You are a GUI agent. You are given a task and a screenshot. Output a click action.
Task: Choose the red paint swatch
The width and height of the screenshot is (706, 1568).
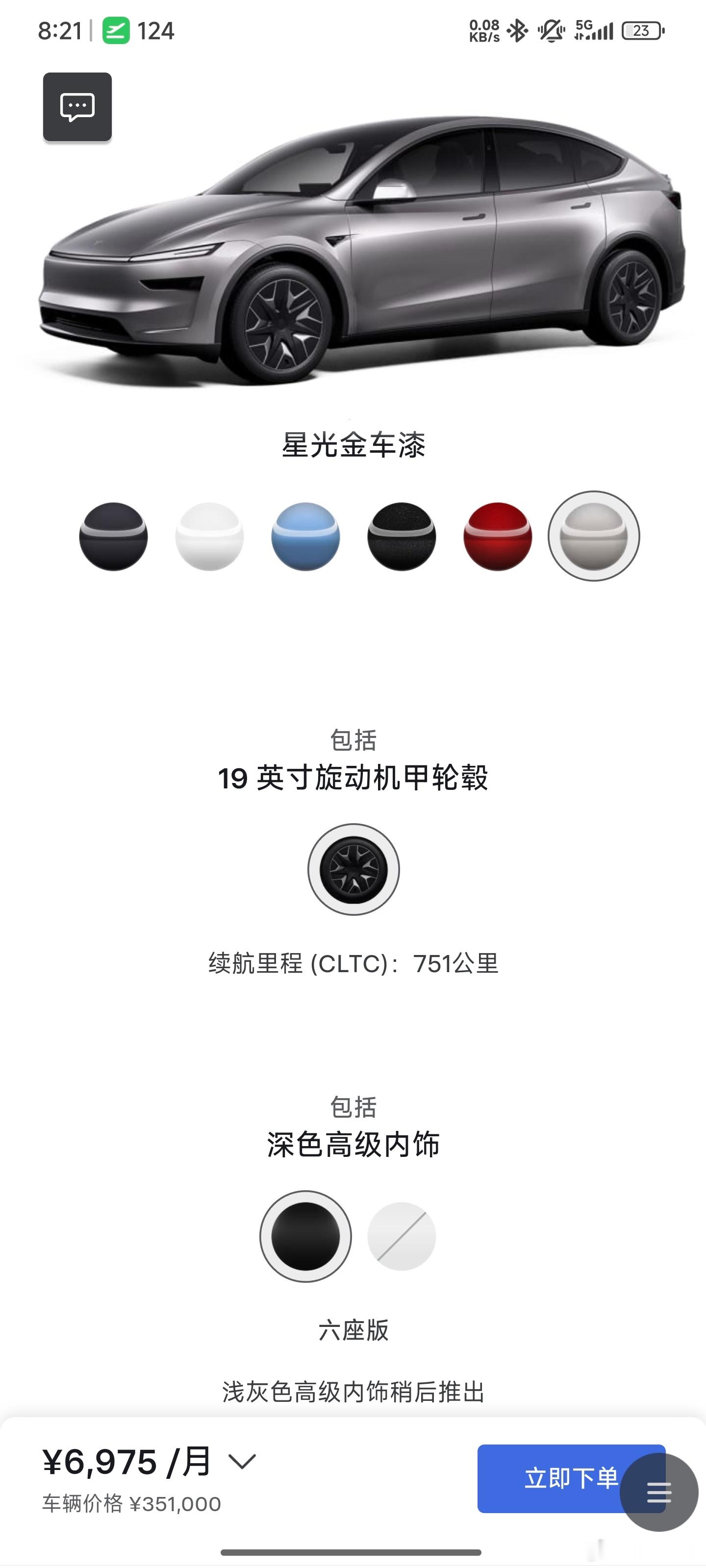pyautogui.click(x=498, y=536)
